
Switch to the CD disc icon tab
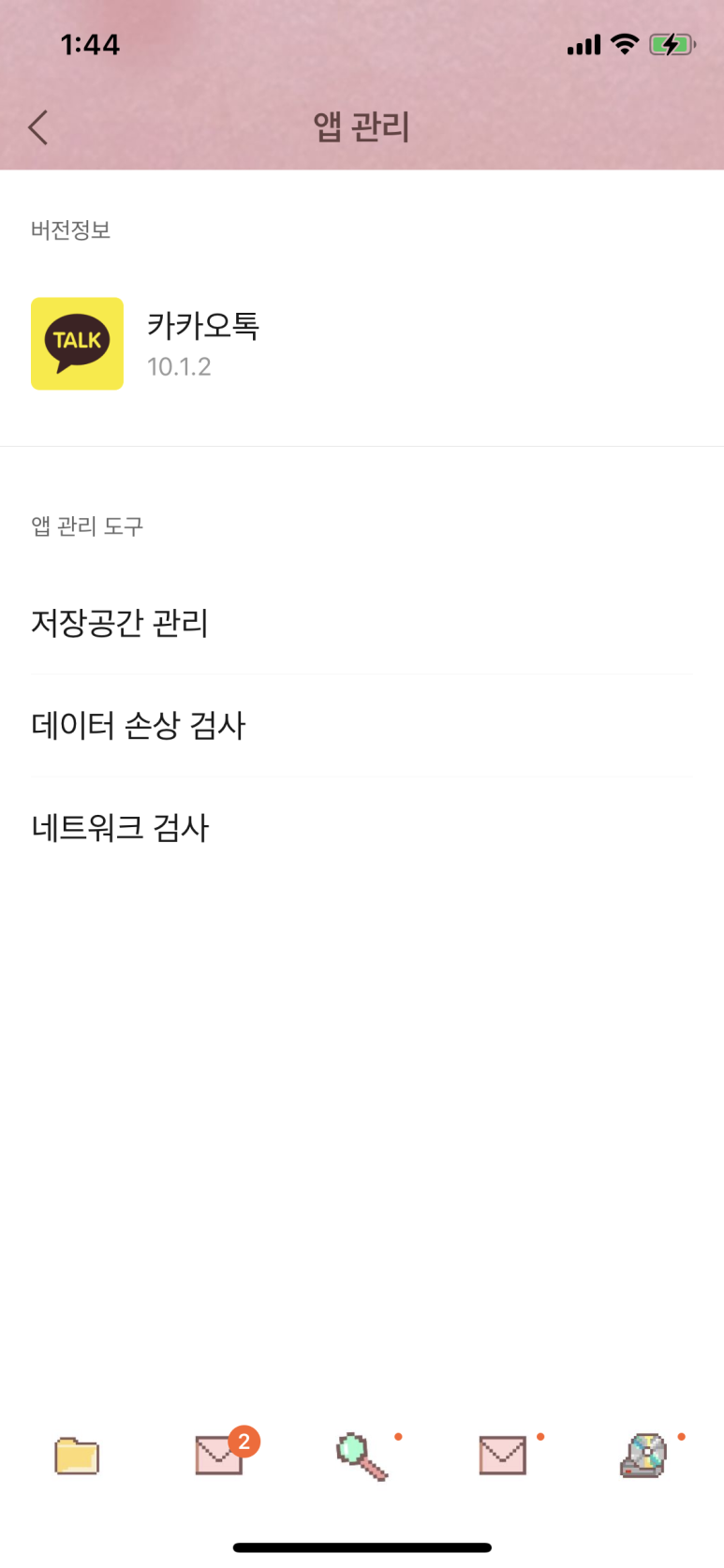click(643, 1456)
